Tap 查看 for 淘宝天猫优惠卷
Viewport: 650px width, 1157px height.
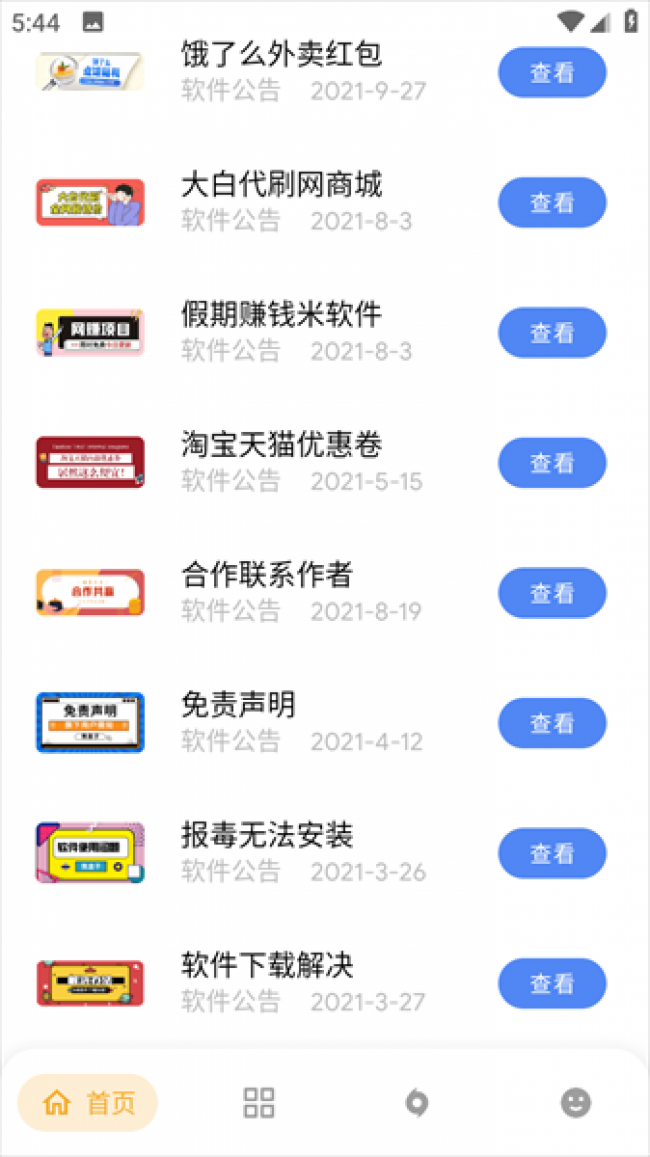552,463
